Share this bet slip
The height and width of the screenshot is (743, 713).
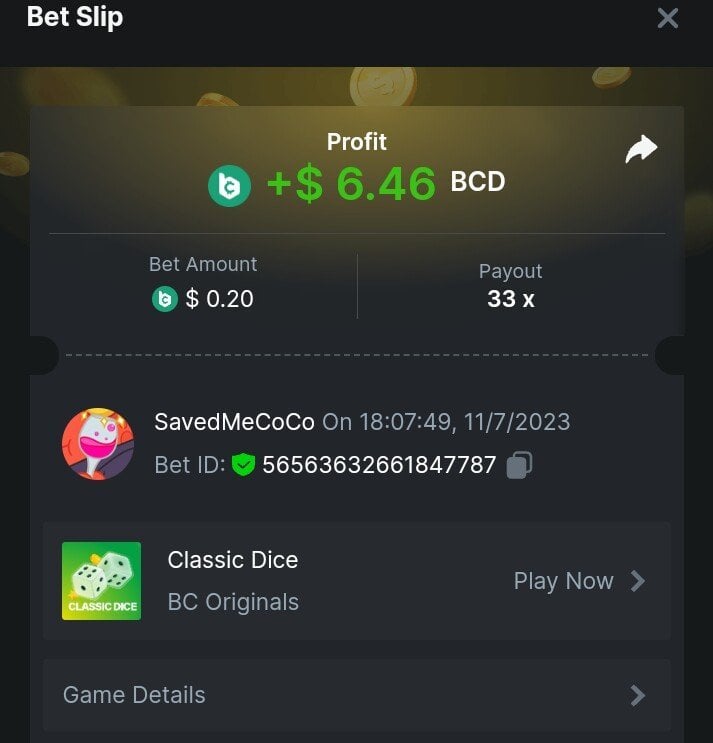(641, 150)
